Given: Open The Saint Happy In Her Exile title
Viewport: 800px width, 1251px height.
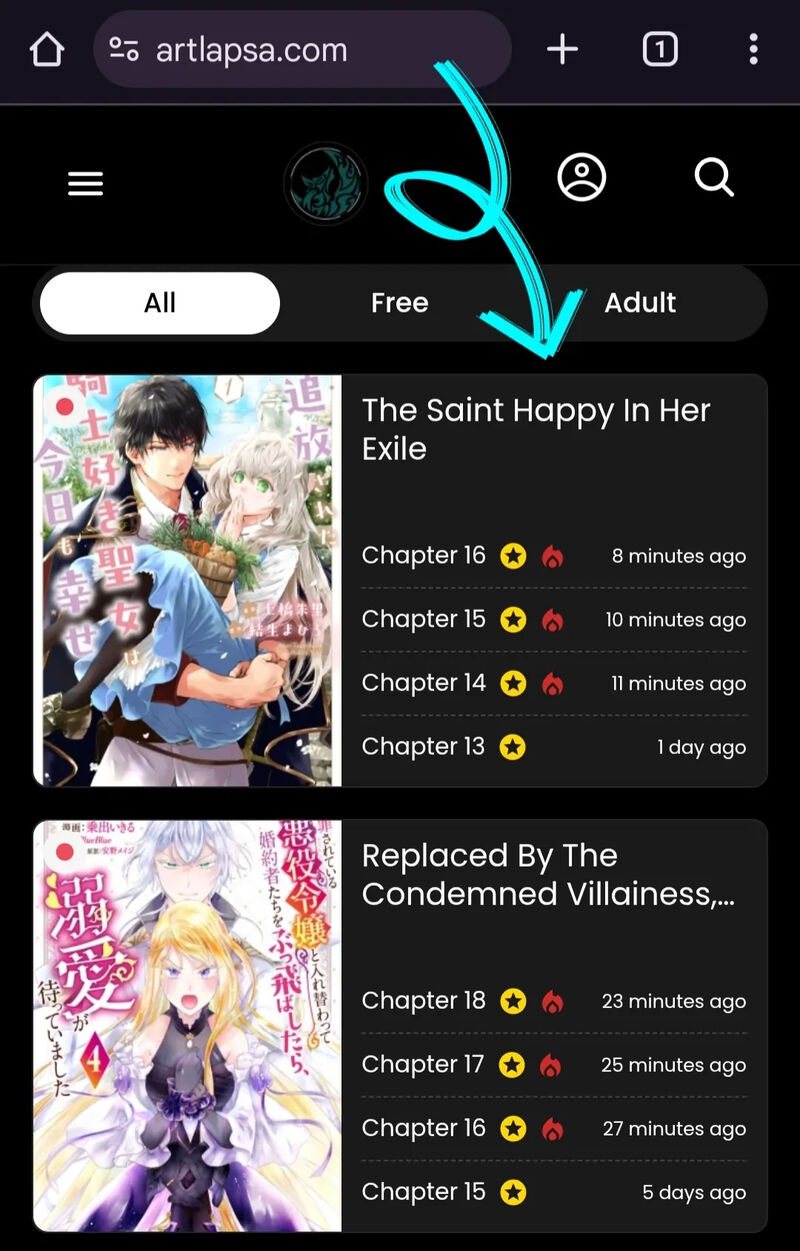Looking at the screenshot, I should click(535, 429).
